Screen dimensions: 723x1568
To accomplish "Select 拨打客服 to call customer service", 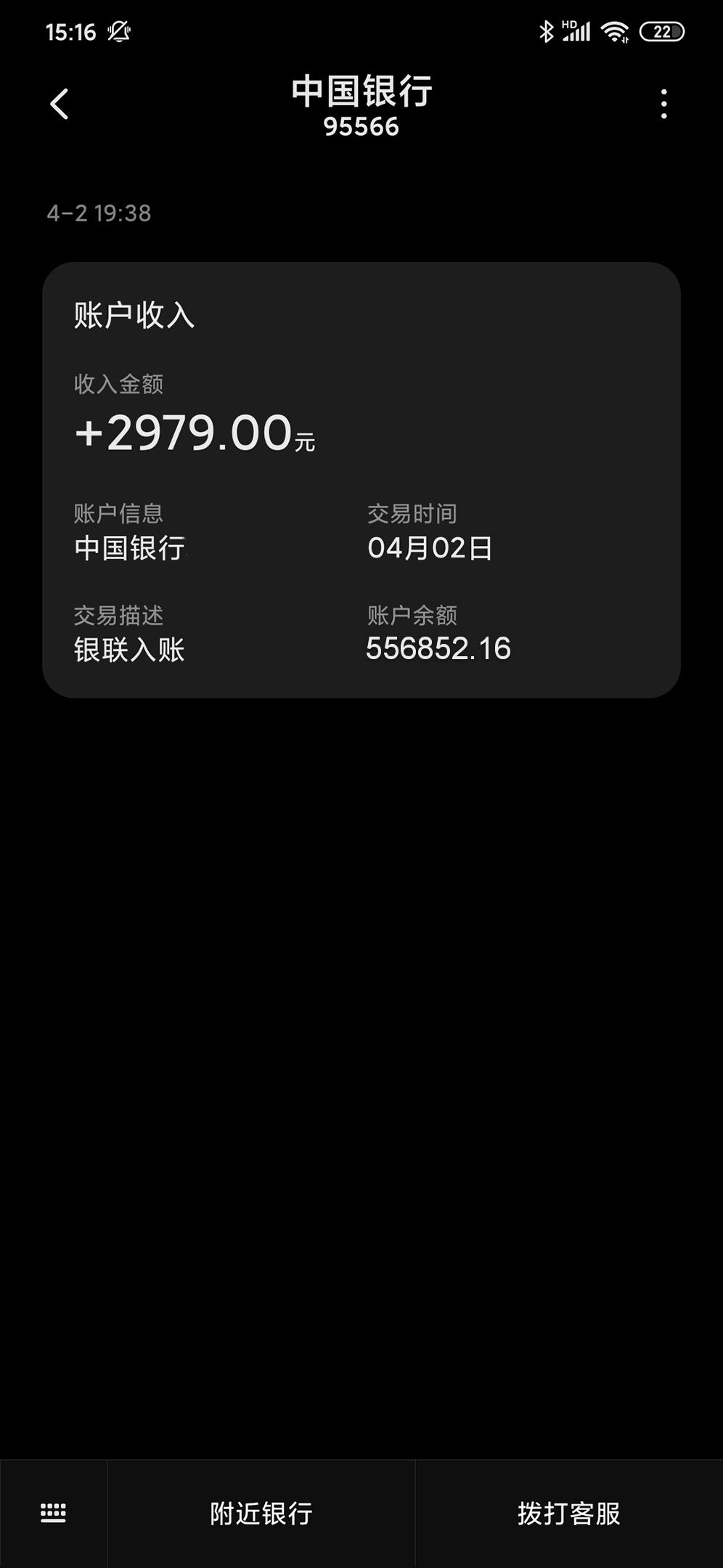I will pos(569,1514).
